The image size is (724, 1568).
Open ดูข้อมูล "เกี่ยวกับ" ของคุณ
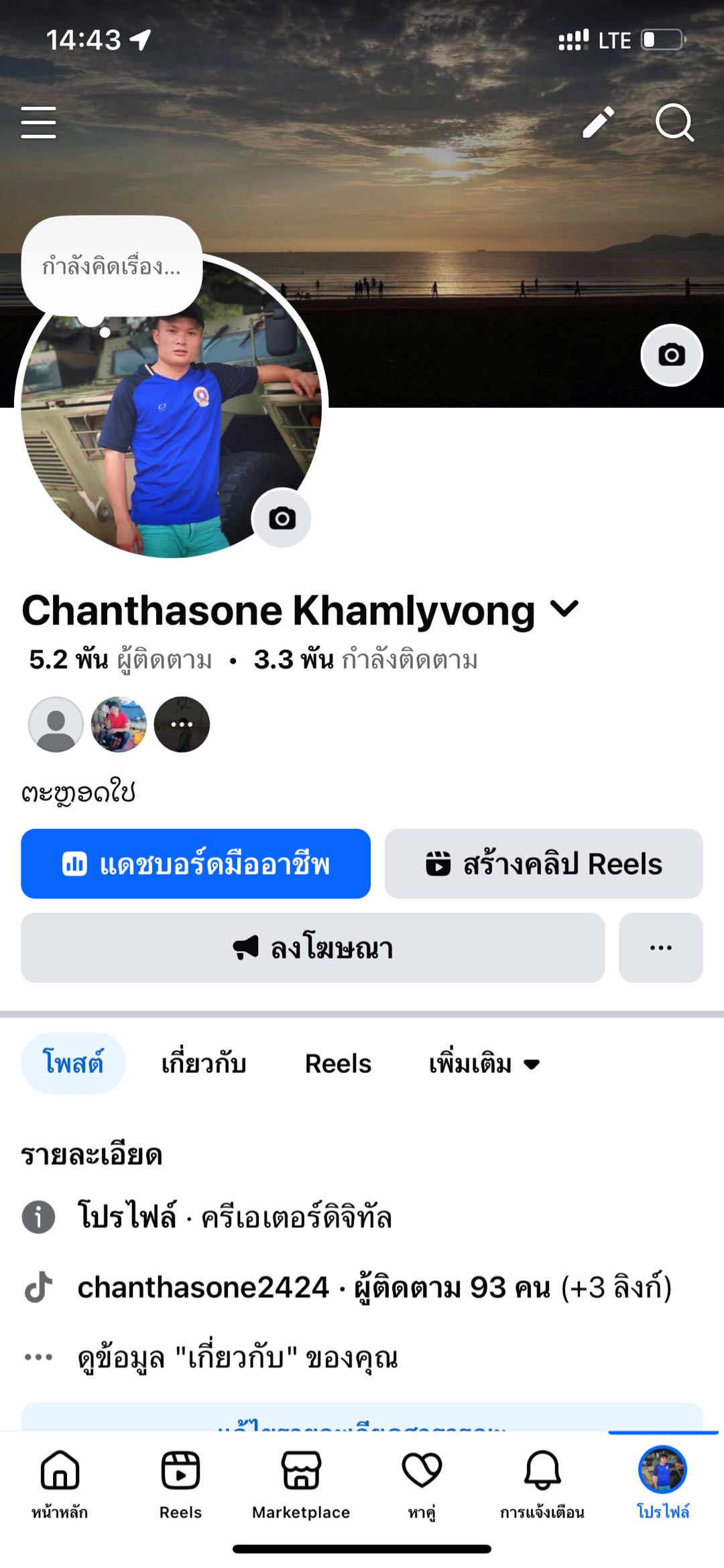pos(238,1357)
